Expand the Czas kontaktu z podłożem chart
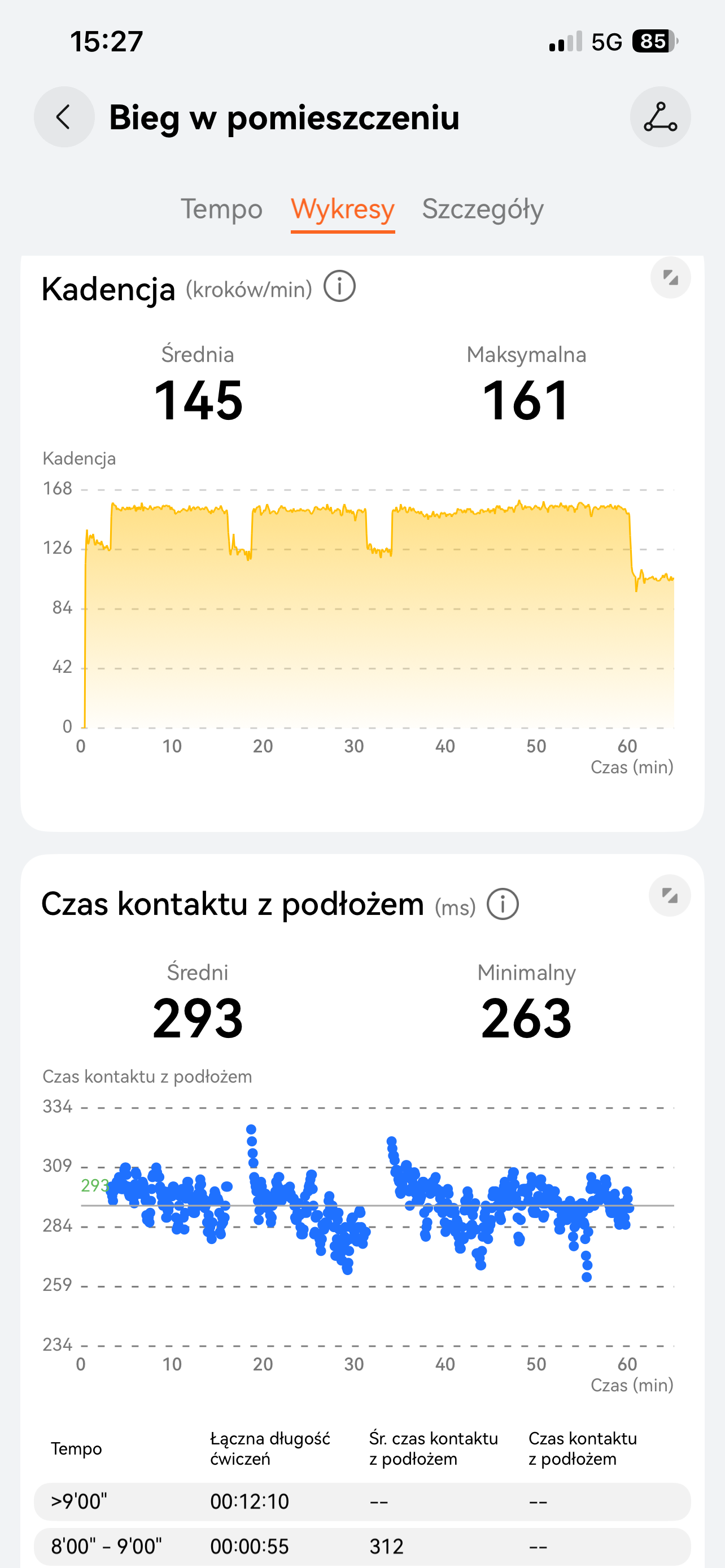 tap(670, 896)
